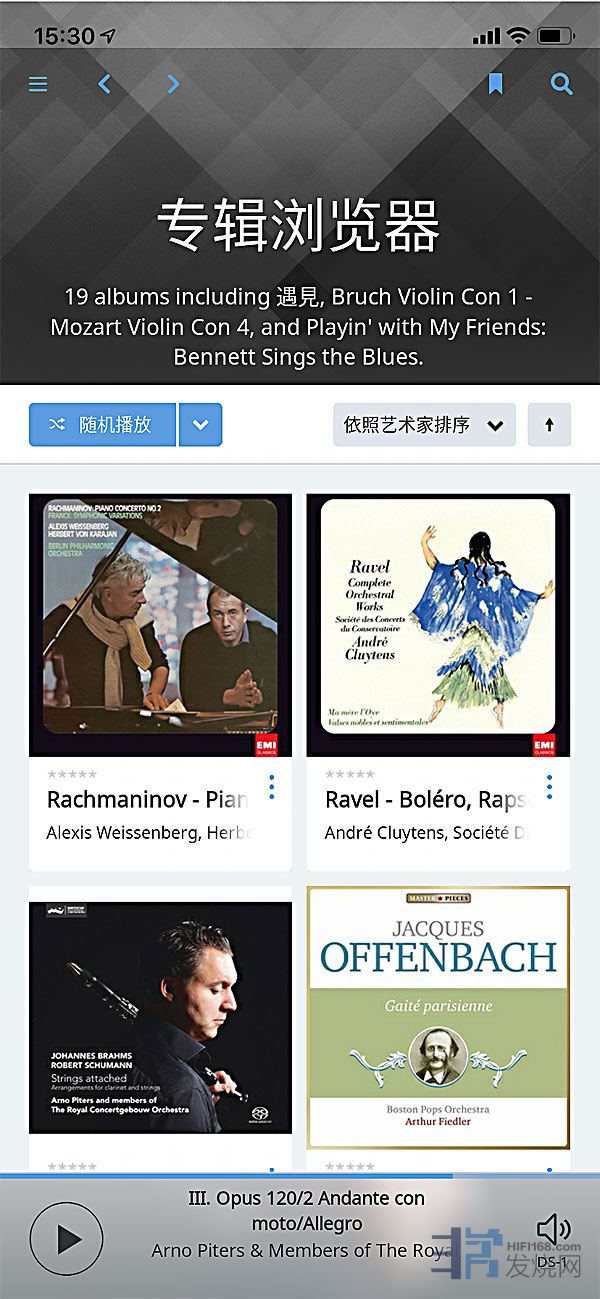
Task: Open the 依照艺术家排序 sort dropdown
Action: coord(424,425)
